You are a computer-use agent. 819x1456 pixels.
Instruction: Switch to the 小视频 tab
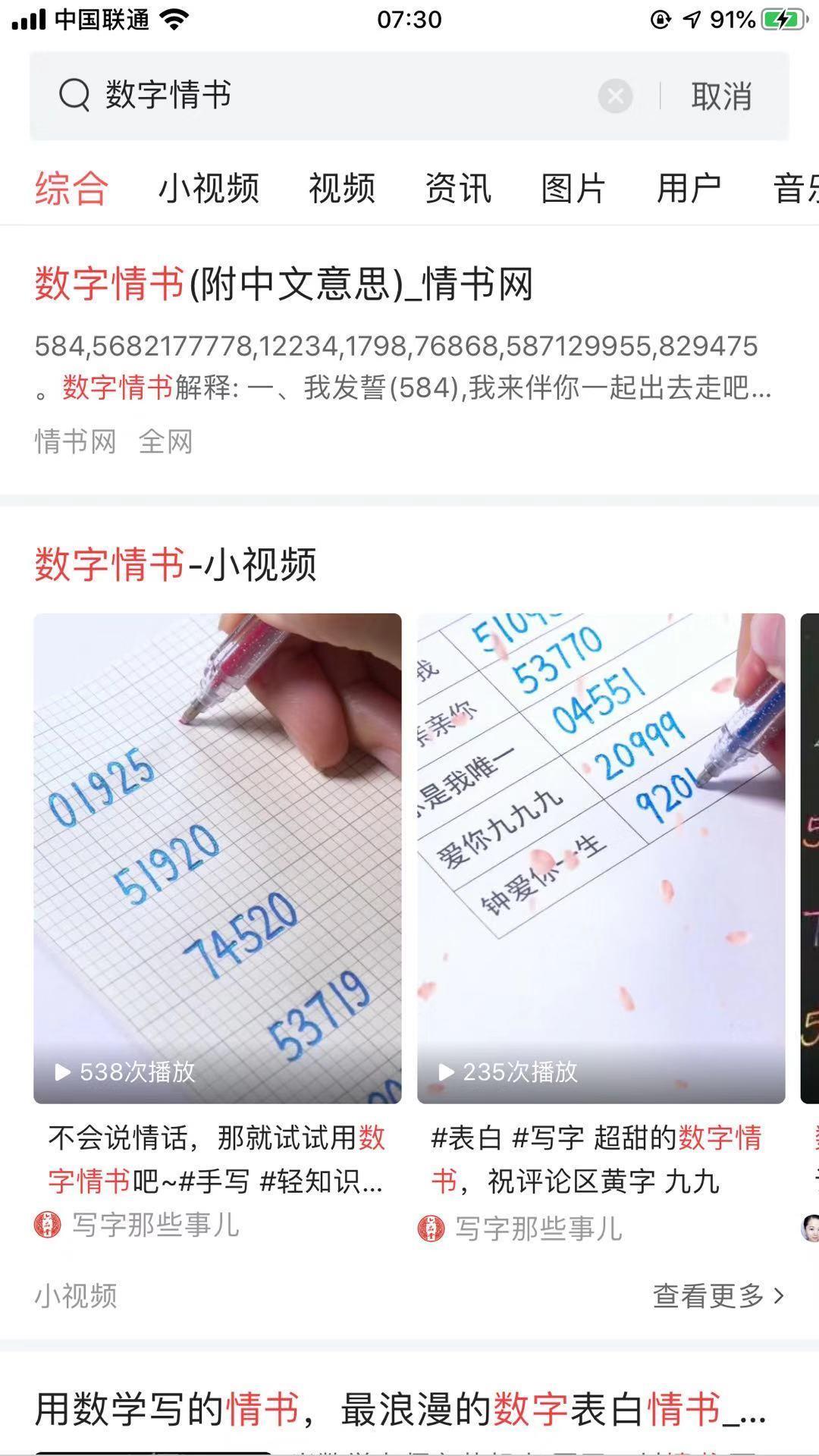point(209,188)
